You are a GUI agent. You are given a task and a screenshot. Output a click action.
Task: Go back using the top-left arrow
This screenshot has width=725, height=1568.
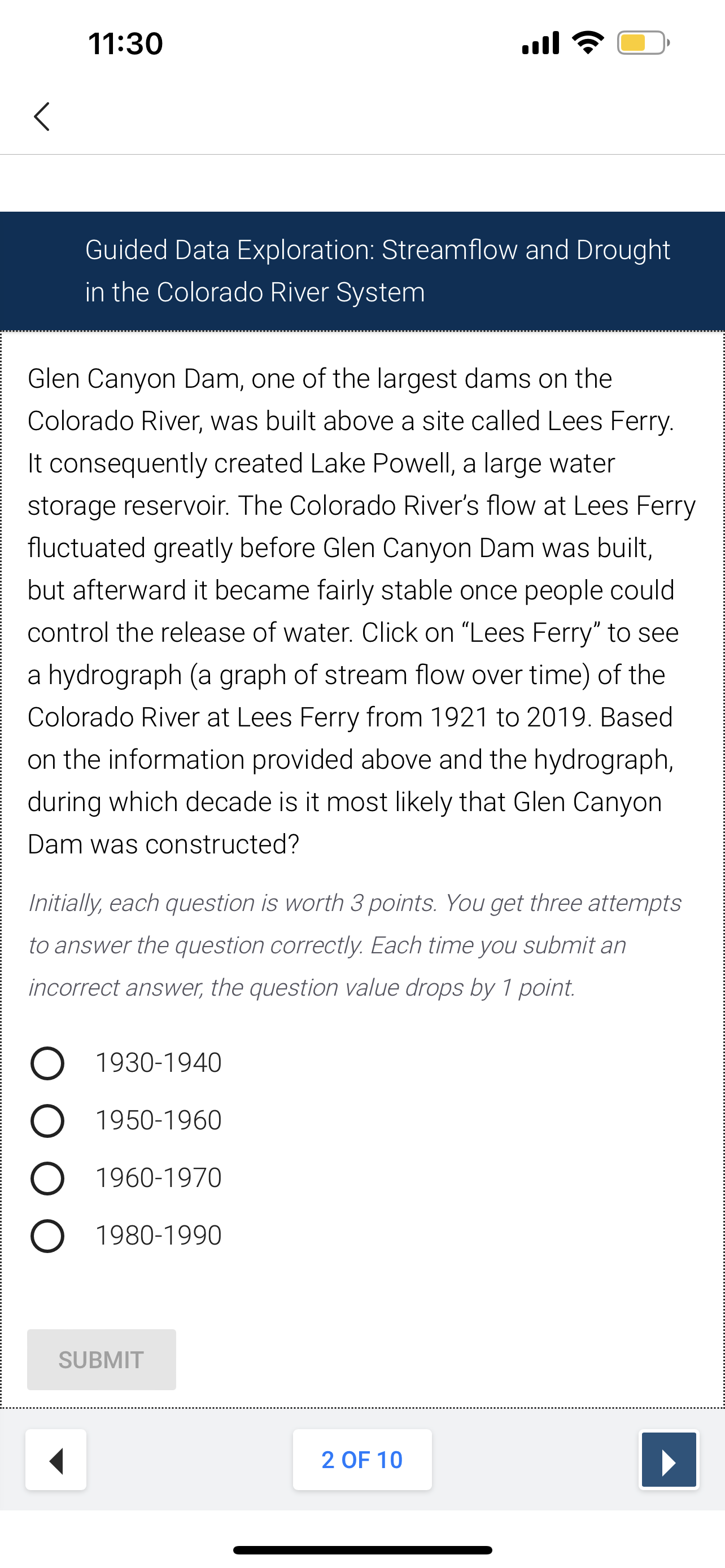[41, 116]
